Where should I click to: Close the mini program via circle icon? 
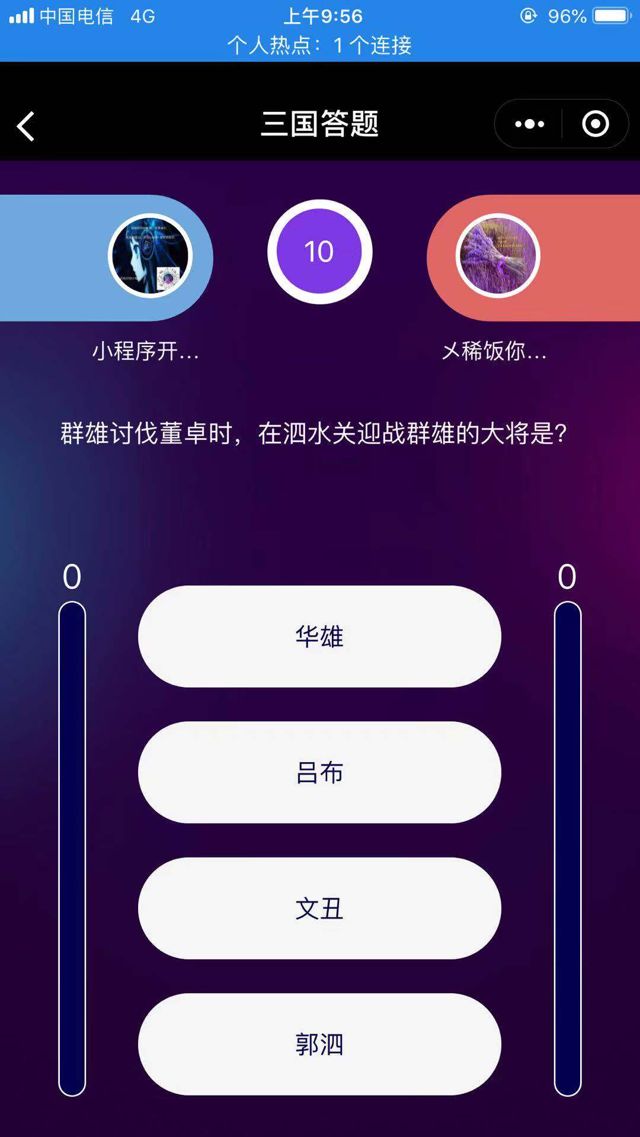click(595, 124)
